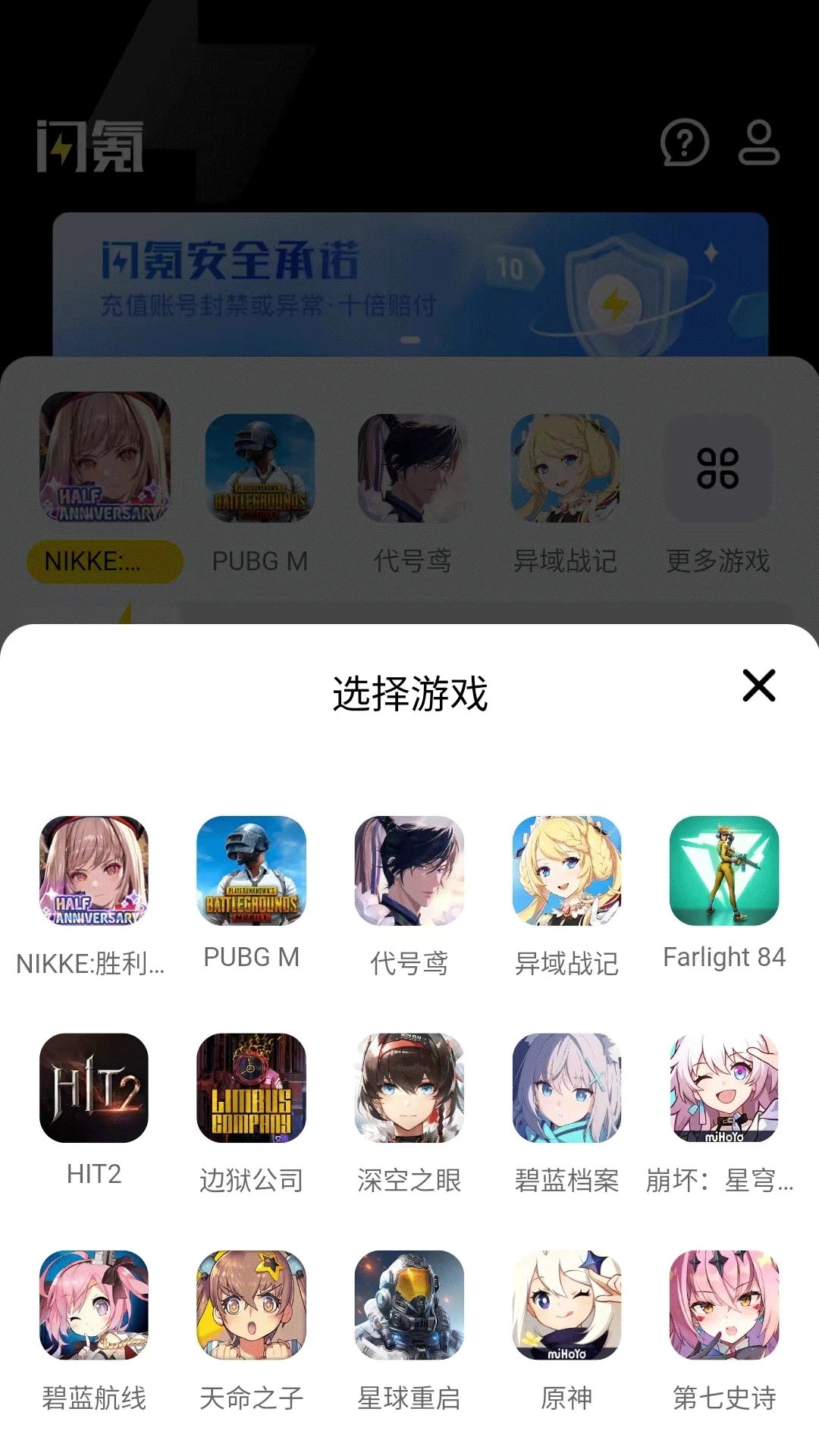The image size is (819, 1456).
Task: Open the 闪氪安全承诺 banner
Action: tap(409, 281)
